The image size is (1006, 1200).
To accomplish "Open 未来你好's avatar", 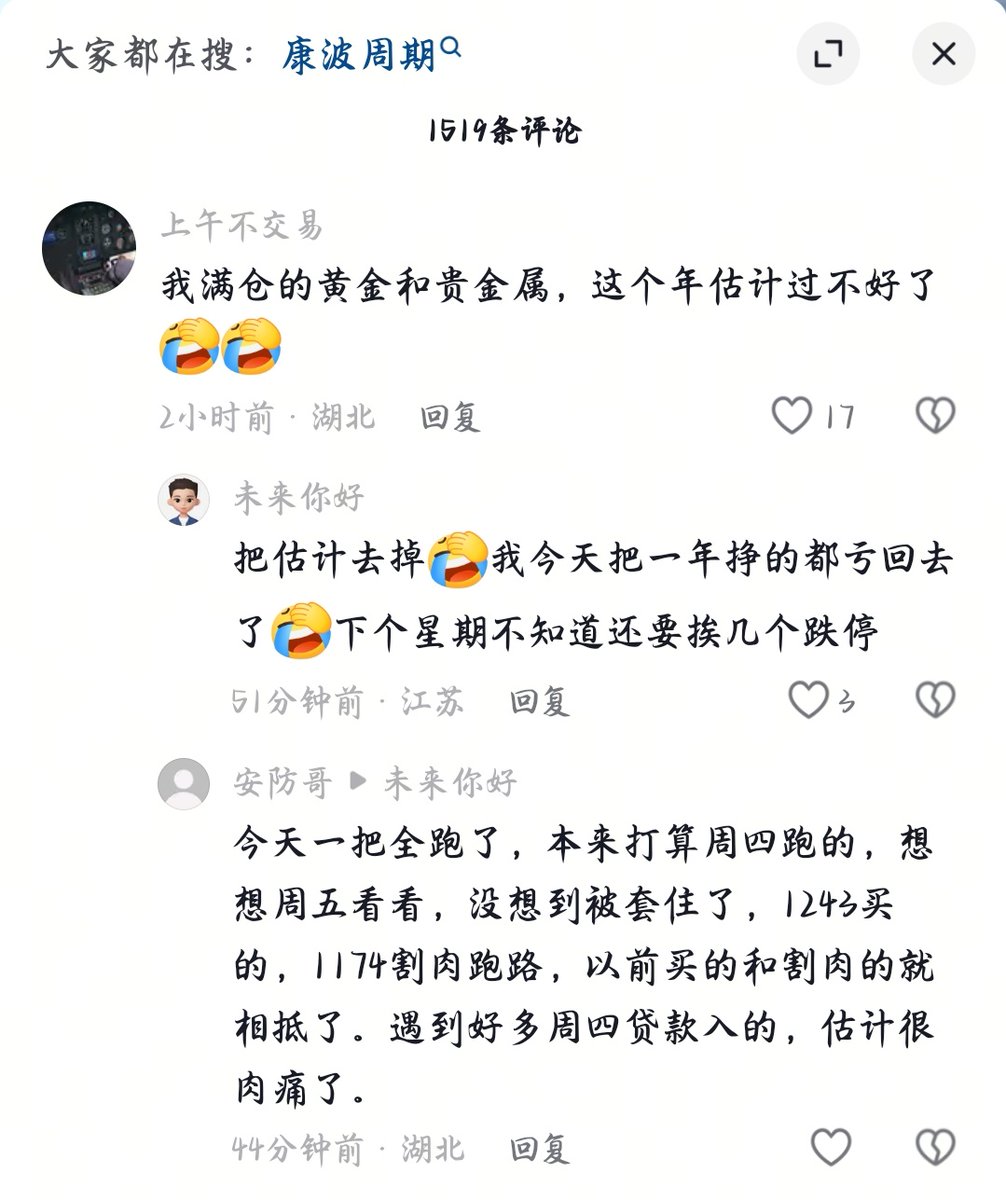I will pyautogui.click(x=184, y=499).
